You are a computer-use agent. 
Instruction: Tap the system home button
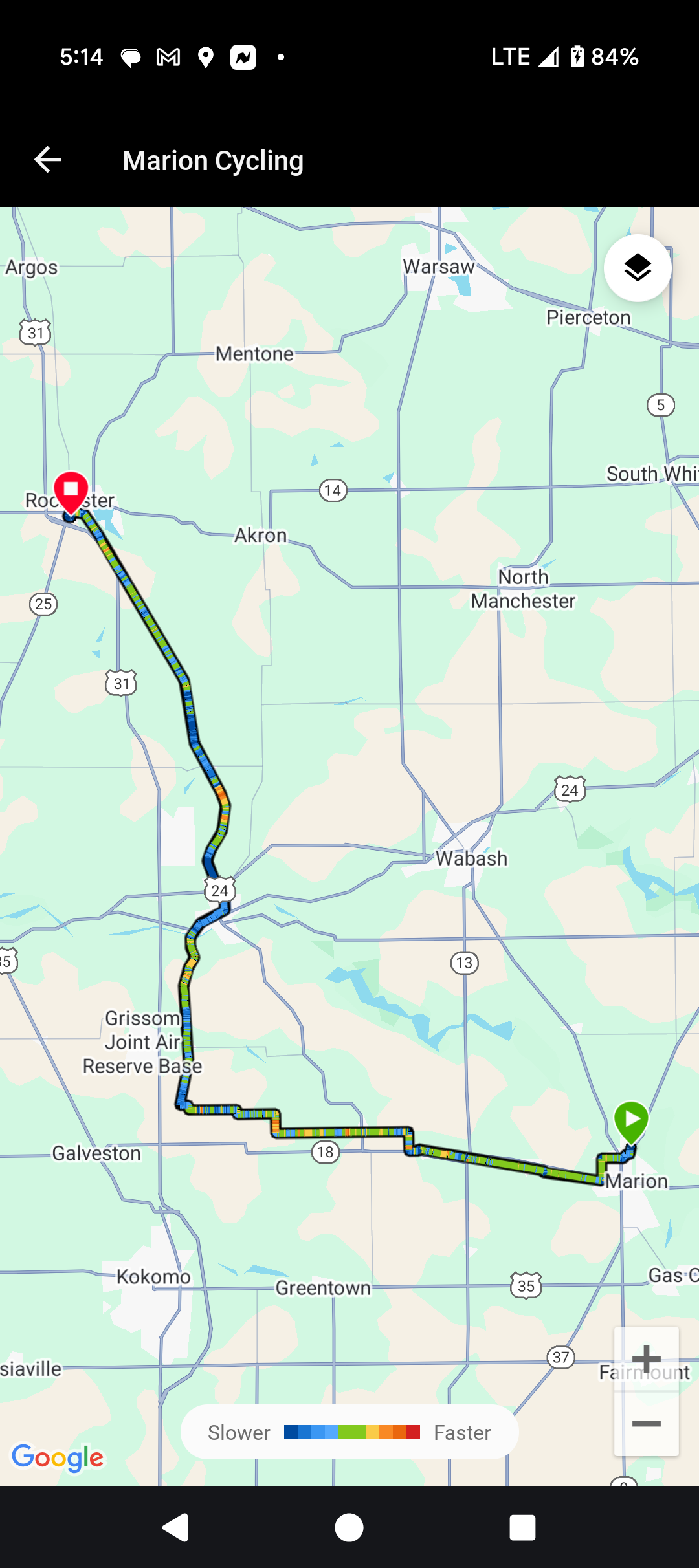[x=349, y=1528]
